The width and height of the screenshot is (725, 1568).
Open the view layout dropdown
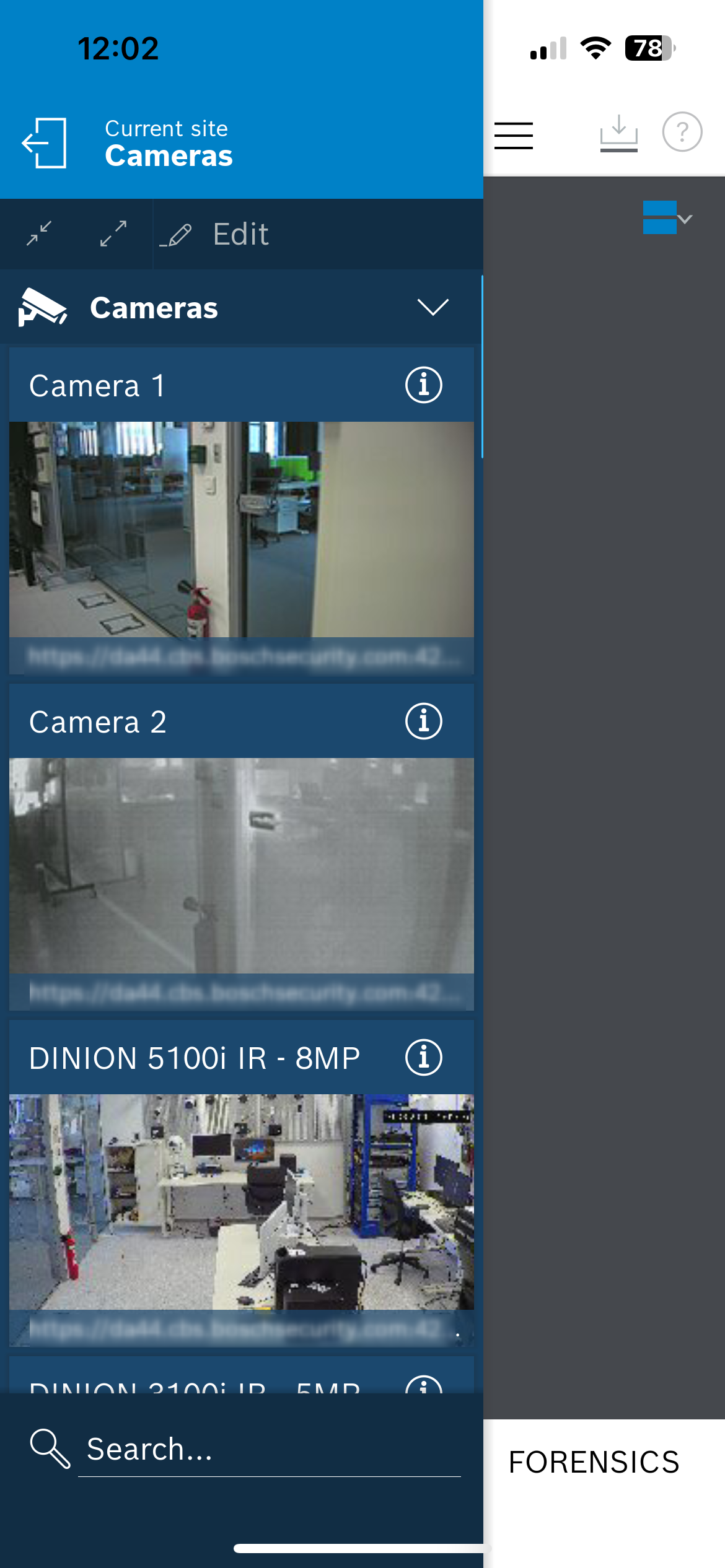(x=667, y=217)
